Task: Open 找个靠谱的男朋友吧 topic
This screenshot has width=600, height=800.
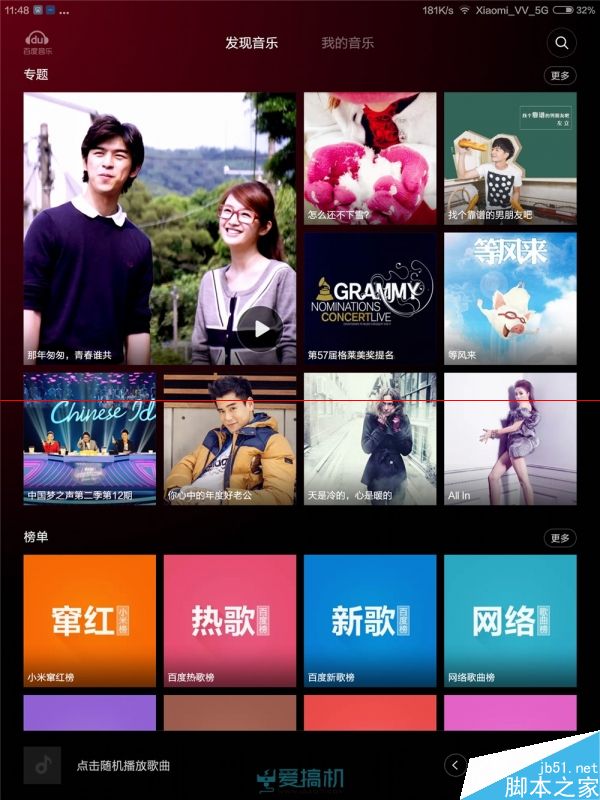Action: 510,158
